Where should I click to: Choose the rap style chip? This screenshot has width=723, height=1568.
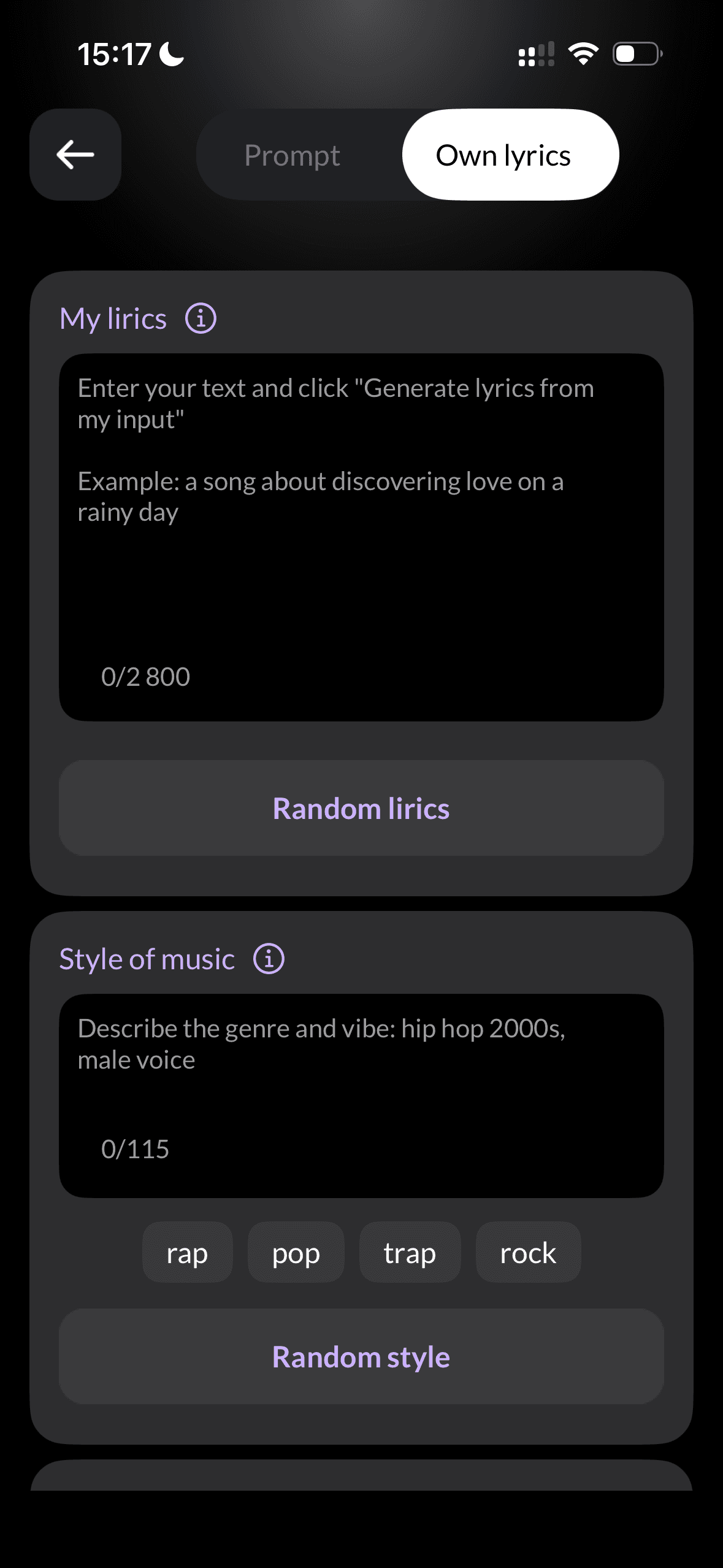pos(187,1252)
